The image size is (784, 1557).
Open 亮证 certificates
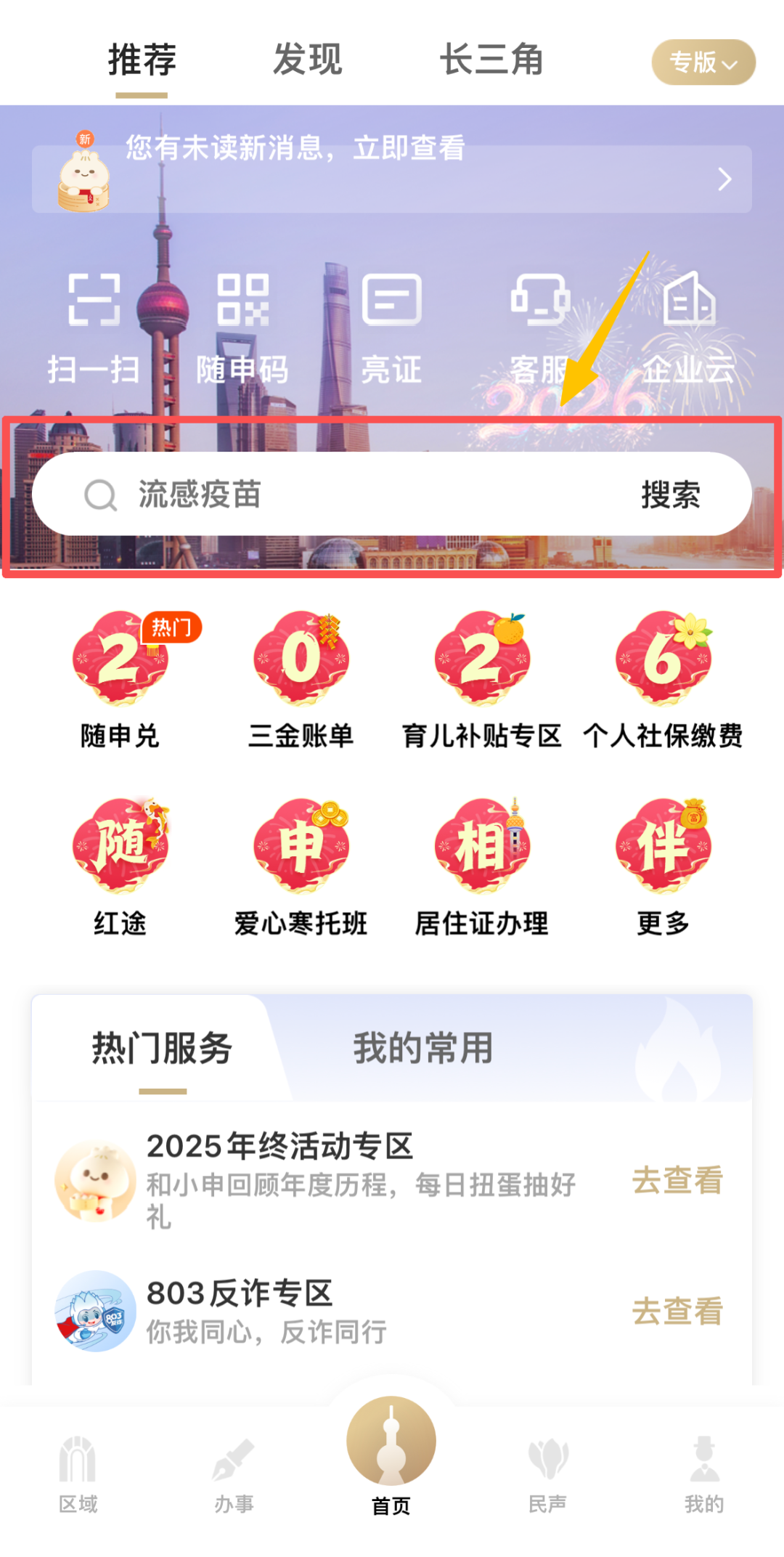pos(392,327)
